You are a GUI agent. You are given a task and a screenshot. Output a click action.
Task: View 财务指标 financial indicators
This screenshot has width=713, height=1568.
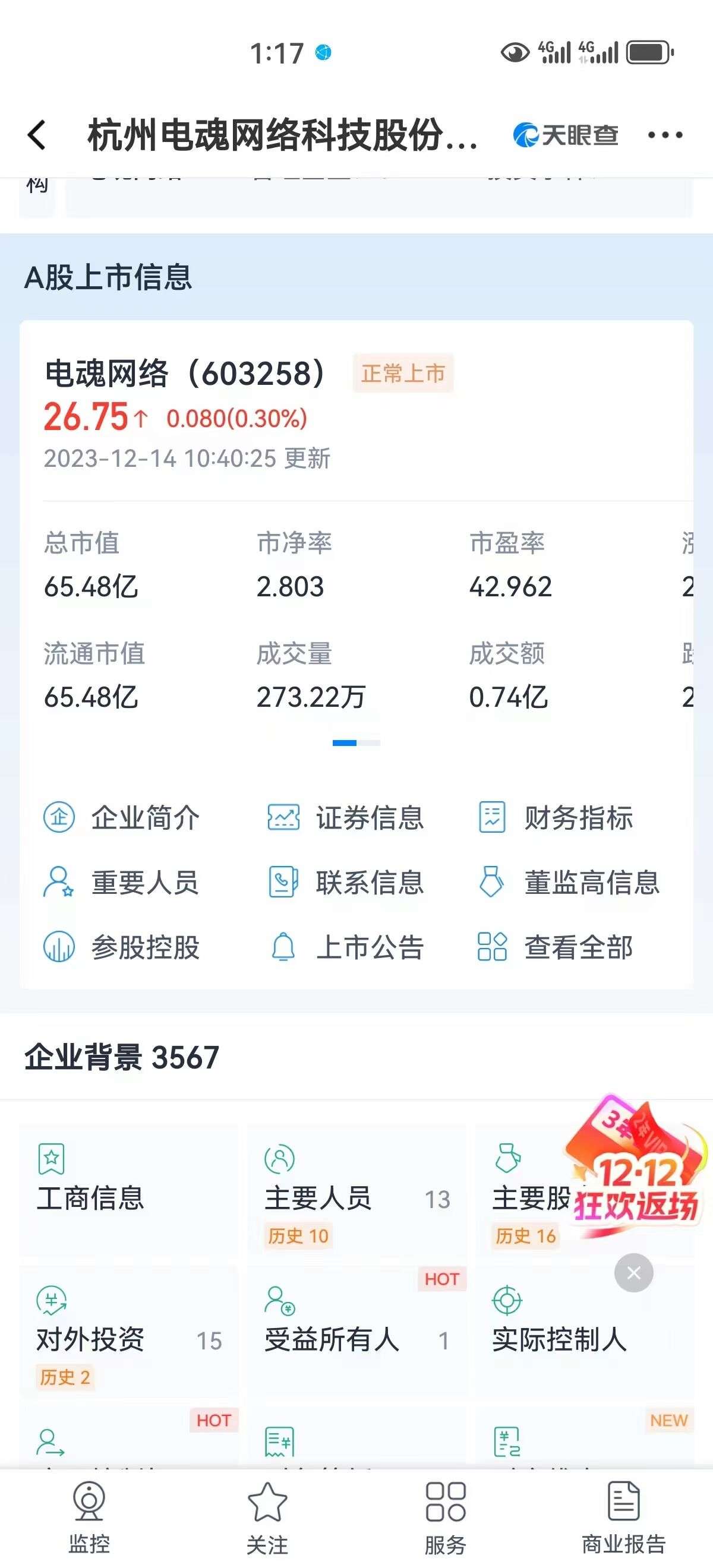[556, 817]
